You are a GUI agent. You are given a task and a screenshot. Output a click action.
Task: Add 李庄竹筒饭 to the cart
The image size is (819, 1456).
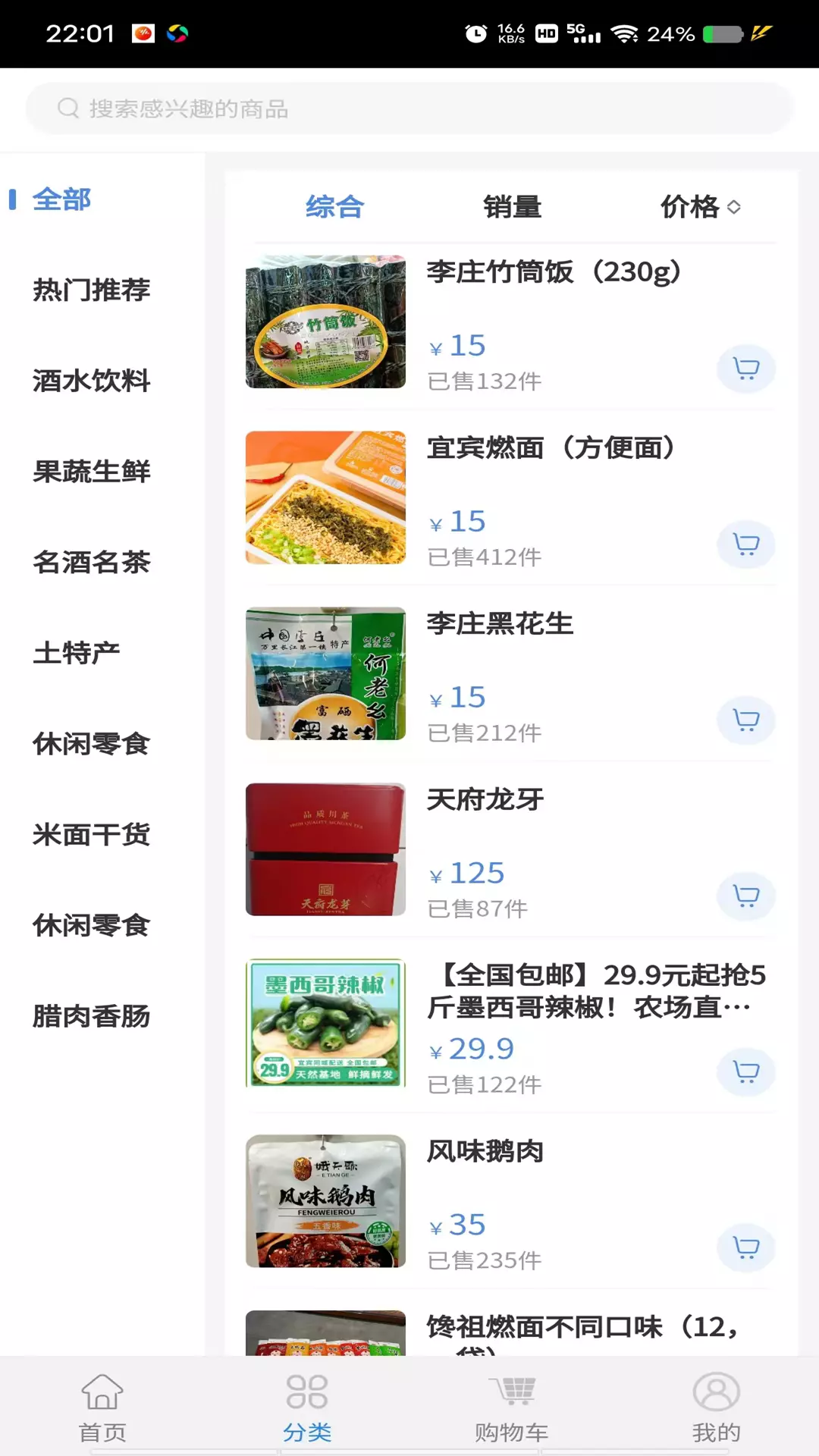coord(746,369)
